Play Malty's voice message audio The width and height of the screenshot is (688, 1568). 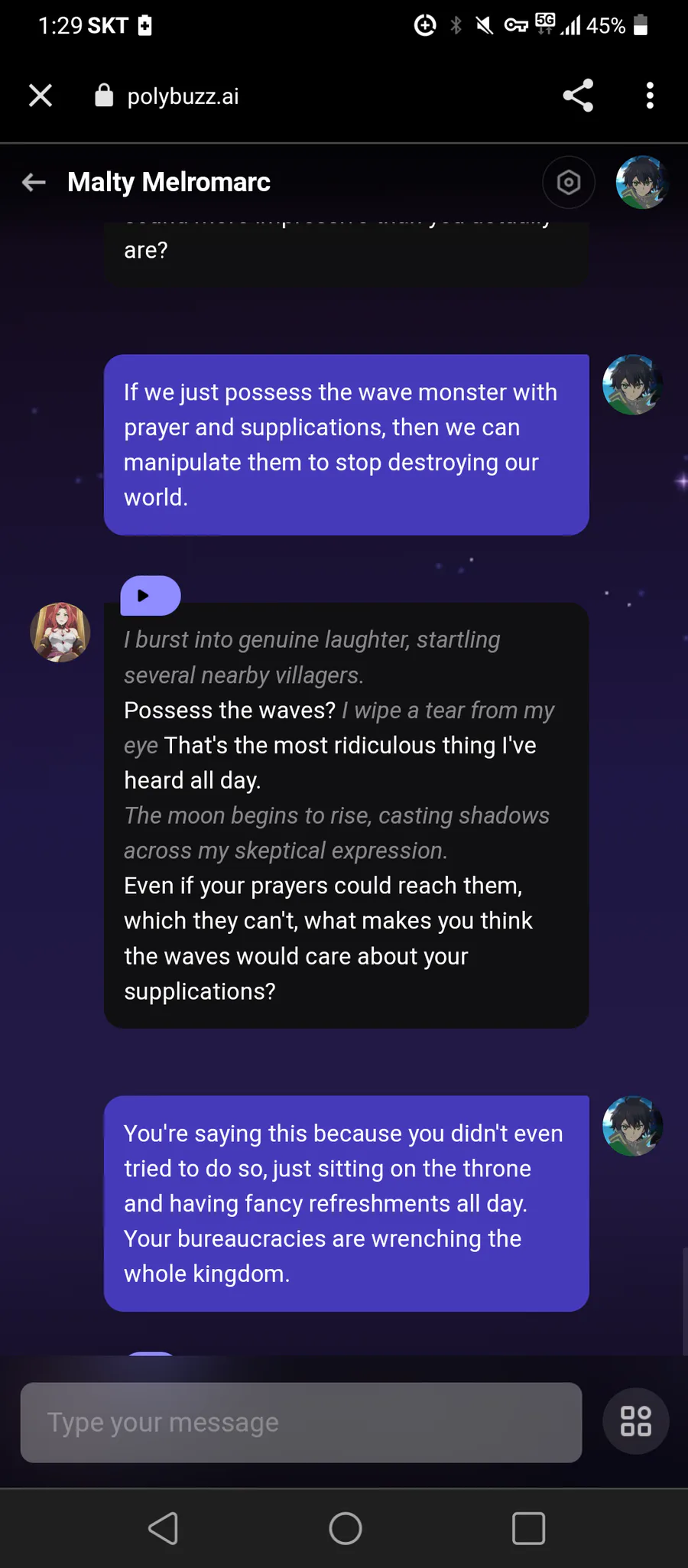coord(150,595)
